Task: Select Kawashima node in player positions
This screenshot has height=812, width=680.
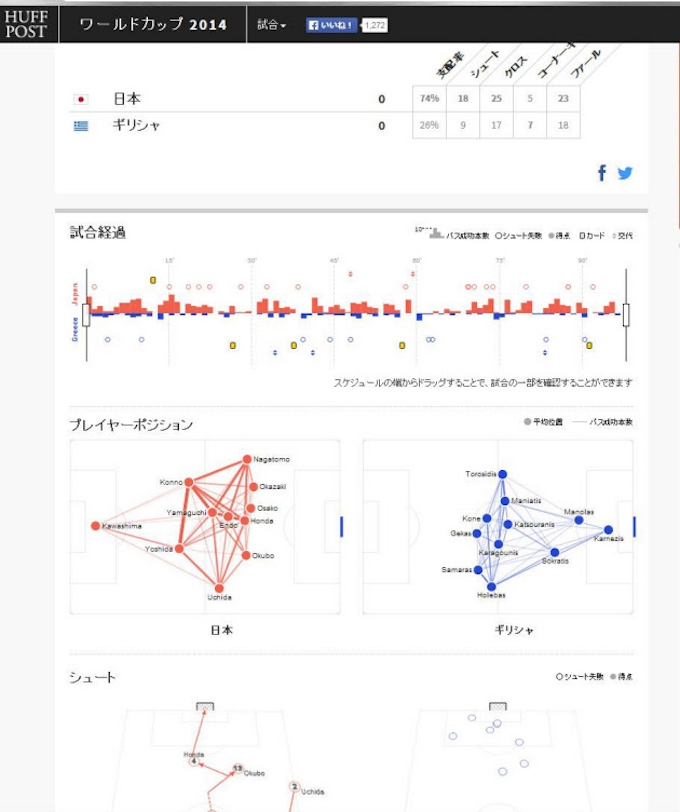Action: point(95,526)
